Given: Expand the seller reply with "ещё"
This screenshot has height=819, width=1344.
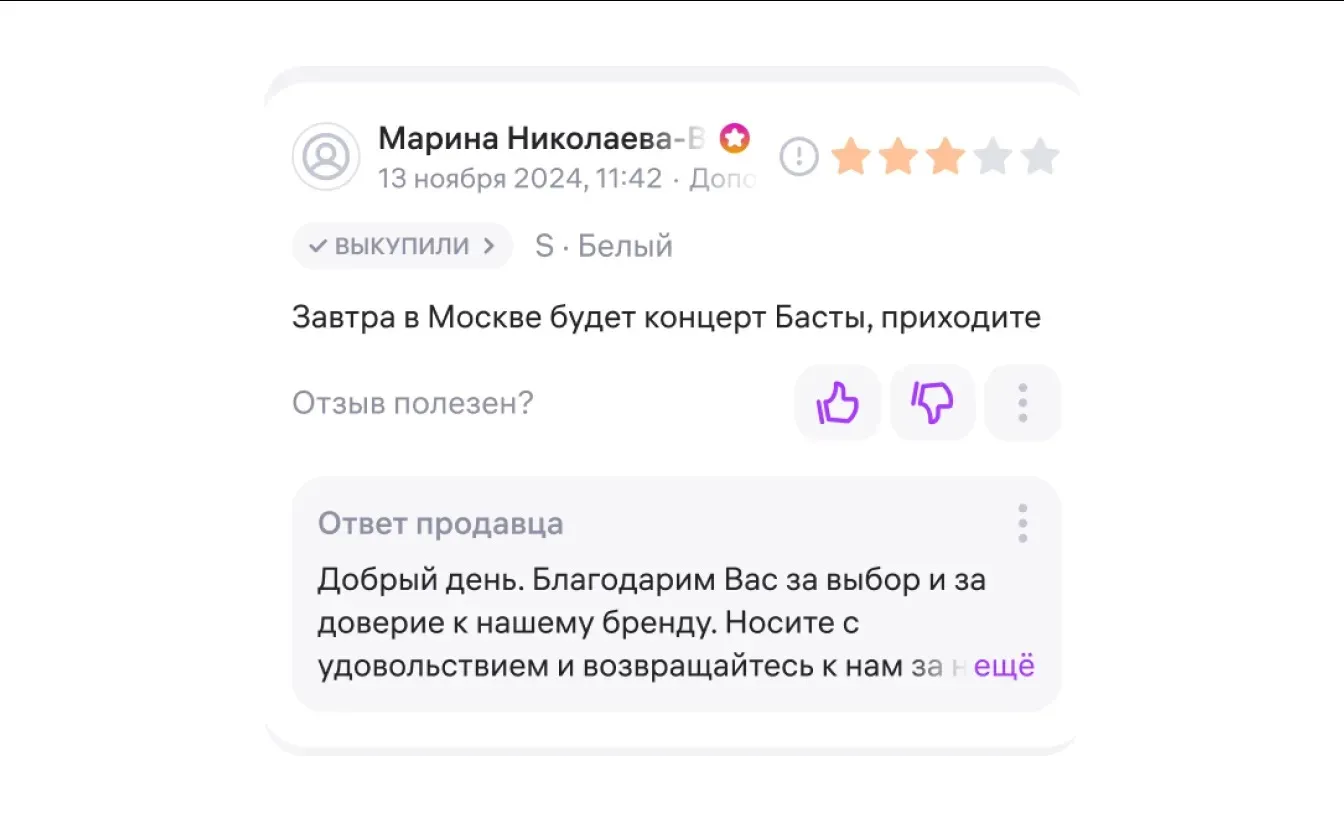Looking at the screenshot, I should click(x=1004, y=666).
